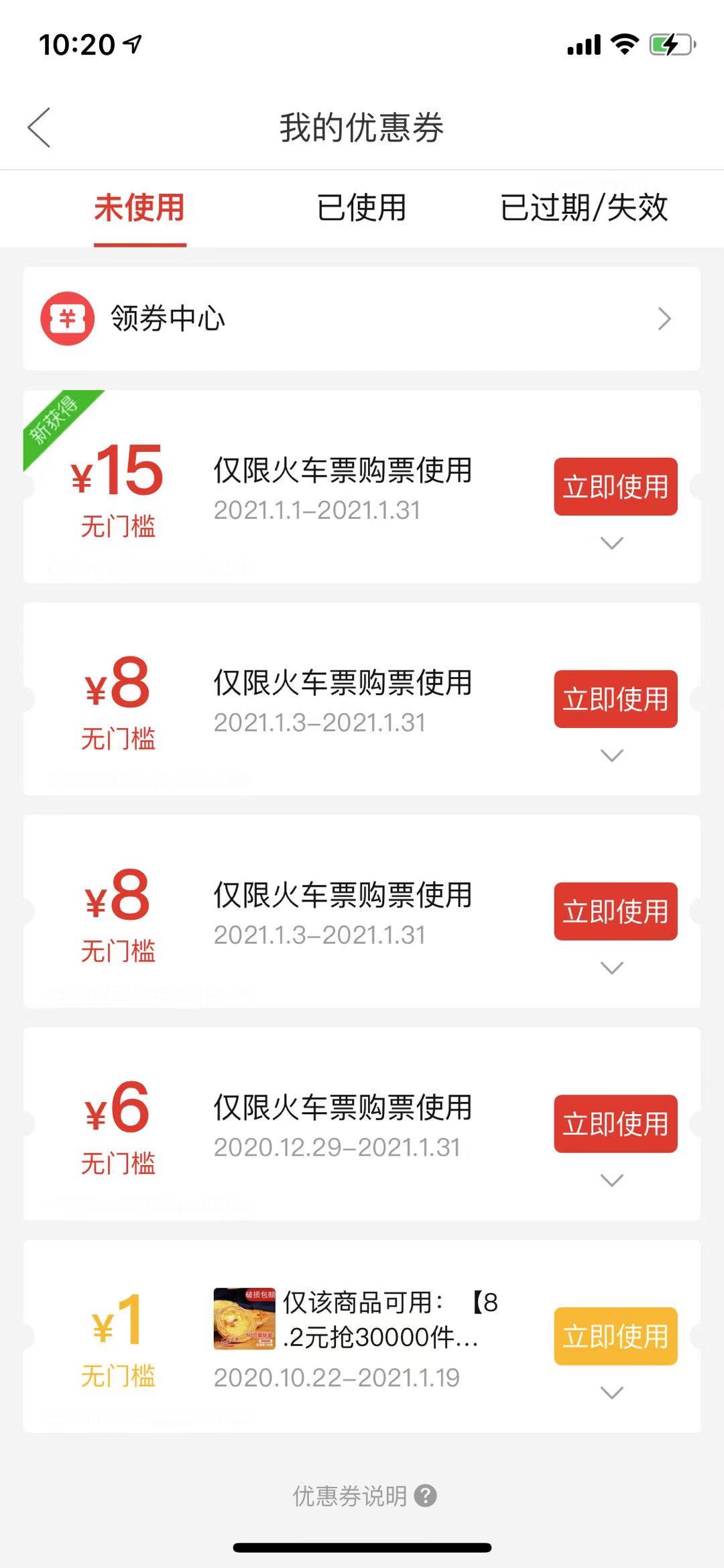Tap 立即使用 on the ¥6 coupon
This screenshot has height=1568, width=724.
pos(615,1124)
